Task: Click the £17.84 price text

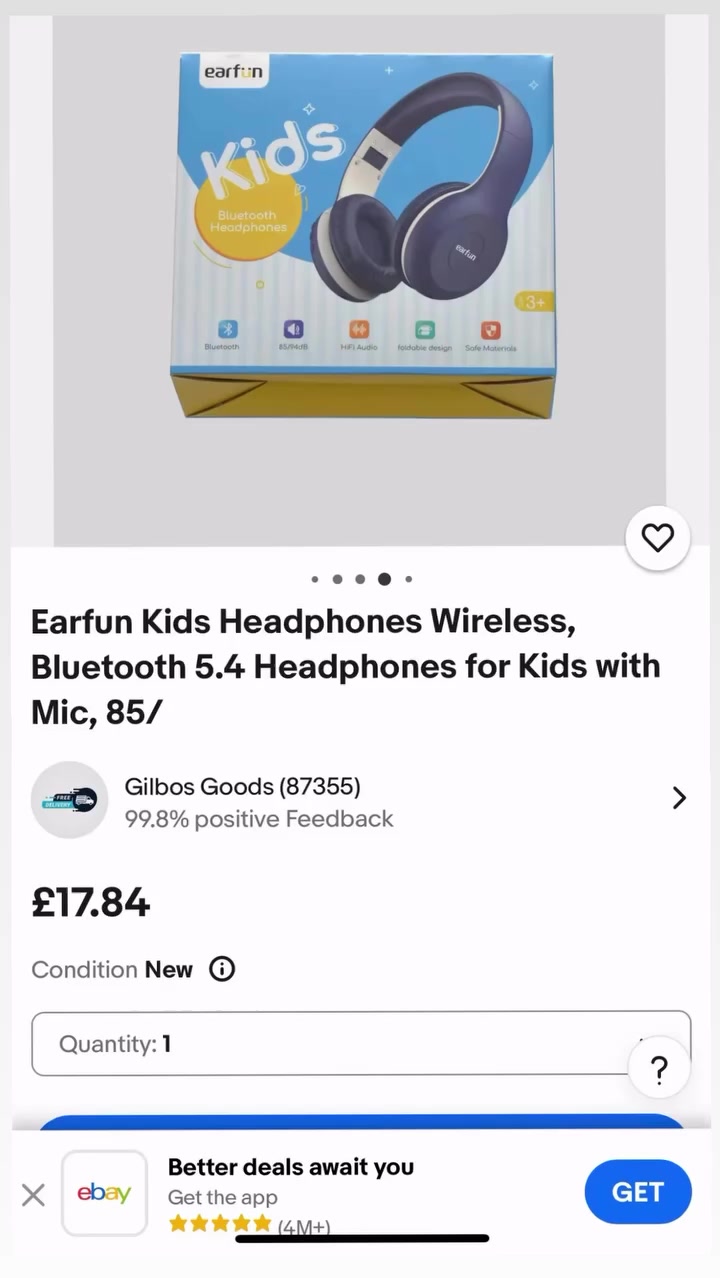Action: pos(90,902)
